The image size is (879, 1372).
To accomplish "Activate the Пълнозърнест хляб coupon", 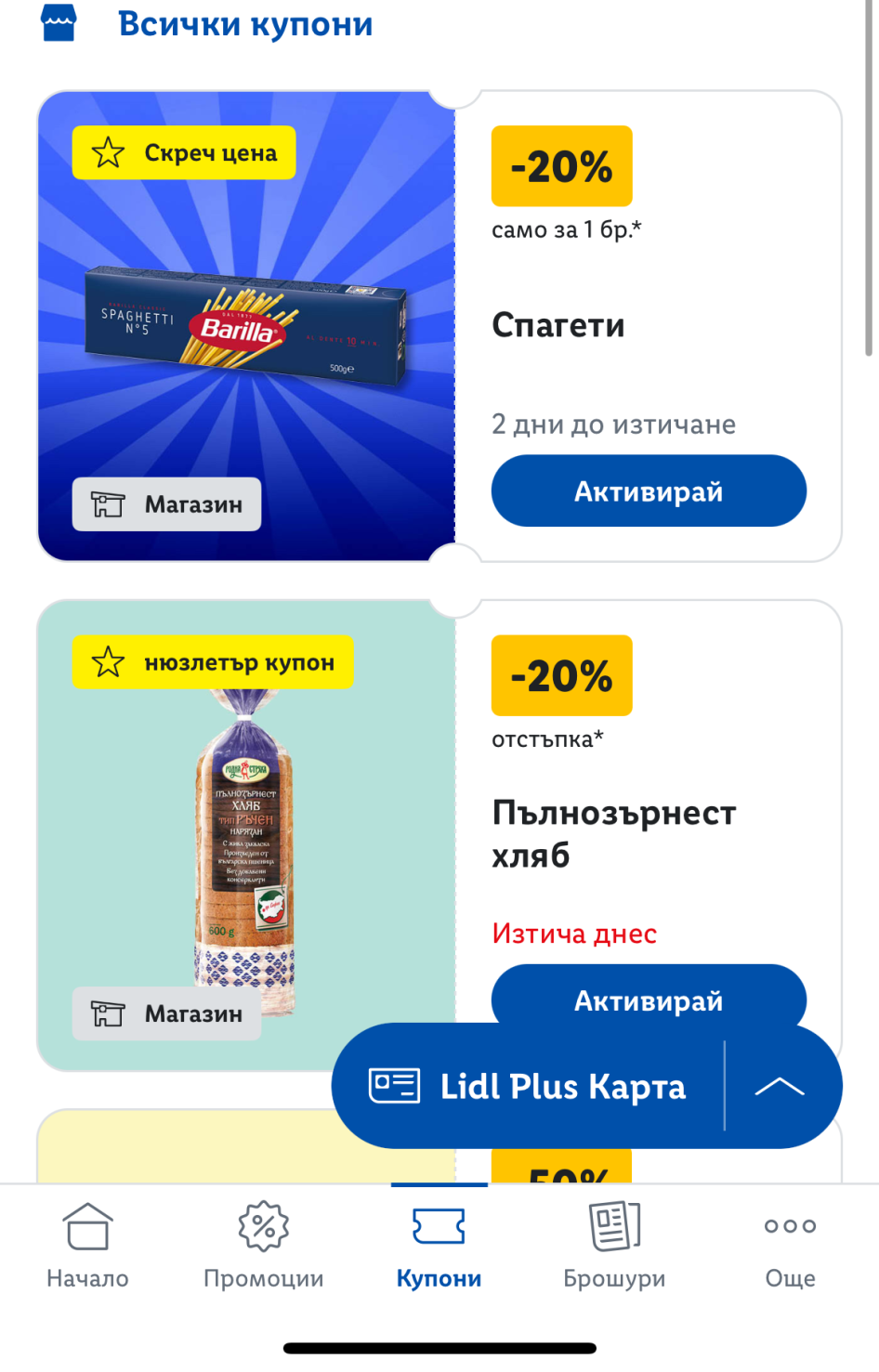I will point(648,994).
